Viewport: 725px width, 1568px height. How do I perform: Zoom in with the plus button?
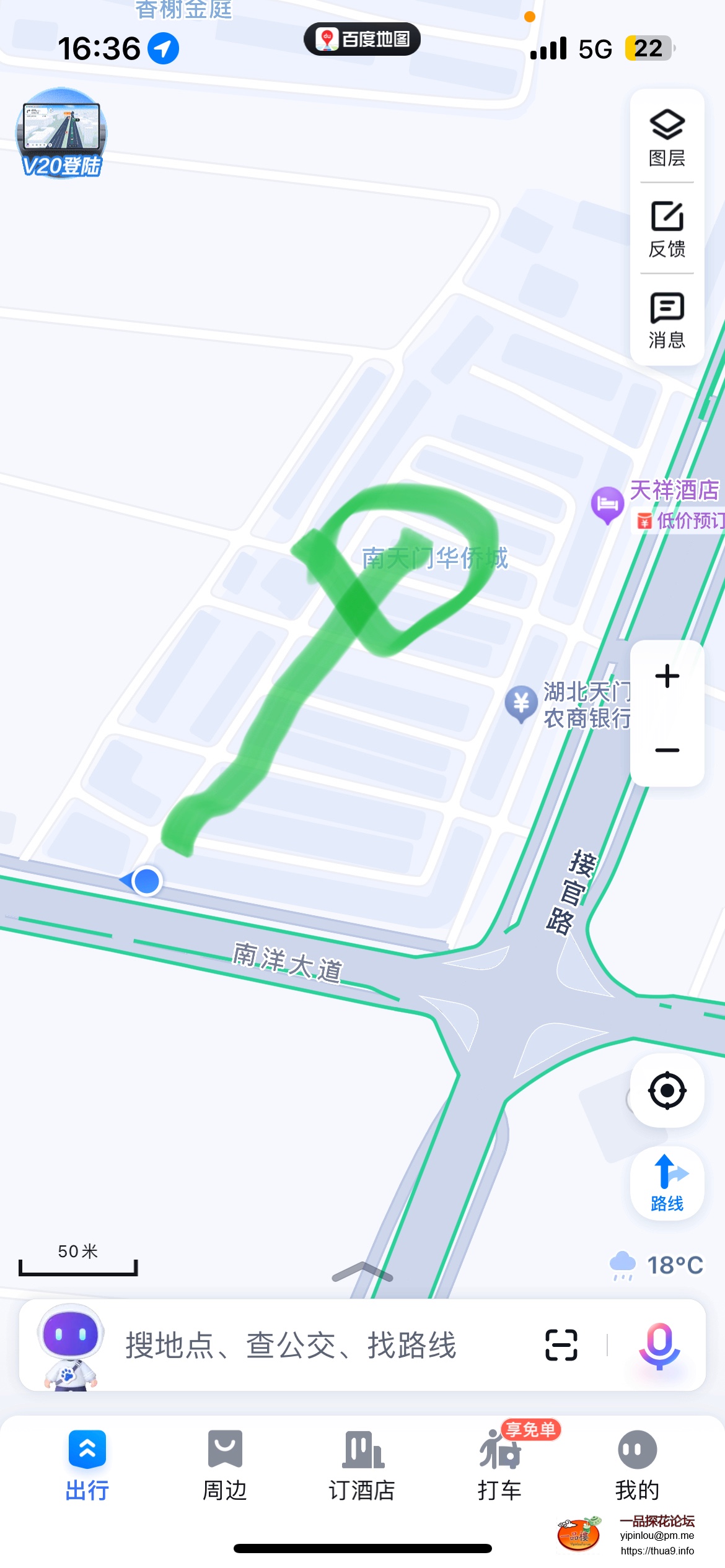pos(667,676)
